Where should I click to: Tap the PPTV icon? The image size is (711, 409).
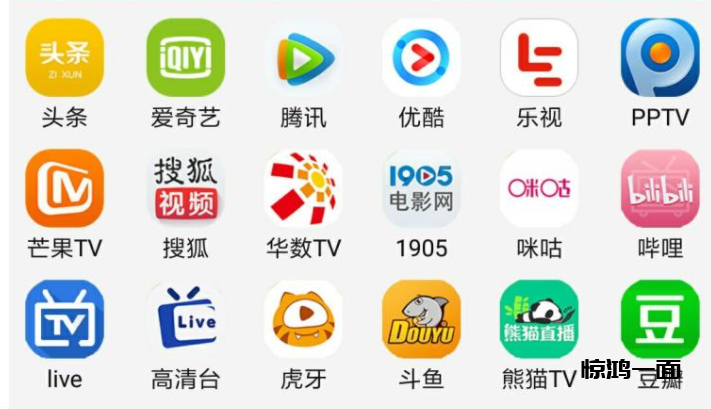click(659, 58)
